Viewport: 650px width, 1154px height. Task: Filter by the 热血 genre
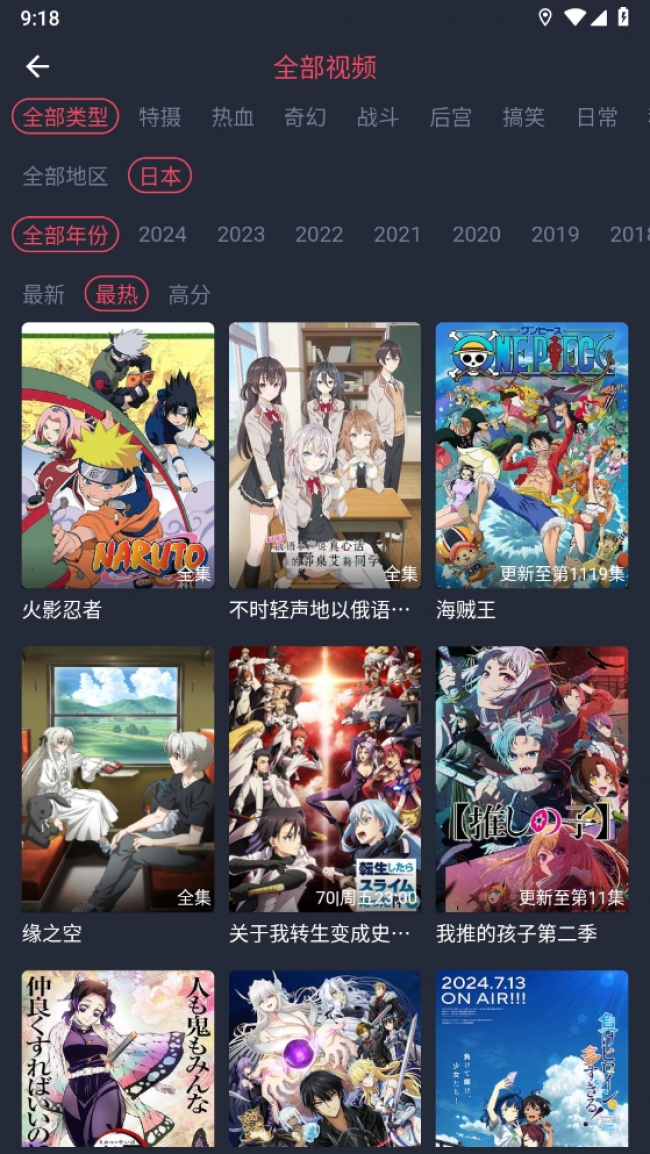click(233, 117)
